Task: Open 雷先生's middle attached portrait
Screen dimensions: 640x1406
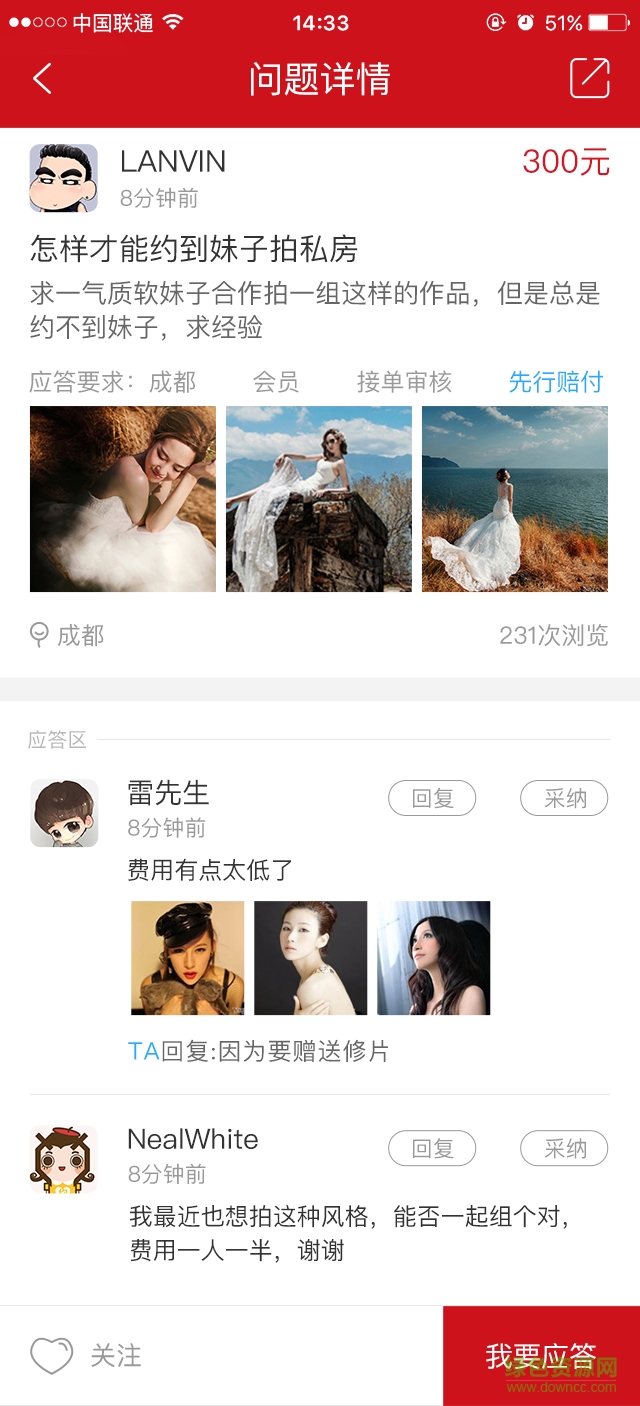Action: point(310,958)
